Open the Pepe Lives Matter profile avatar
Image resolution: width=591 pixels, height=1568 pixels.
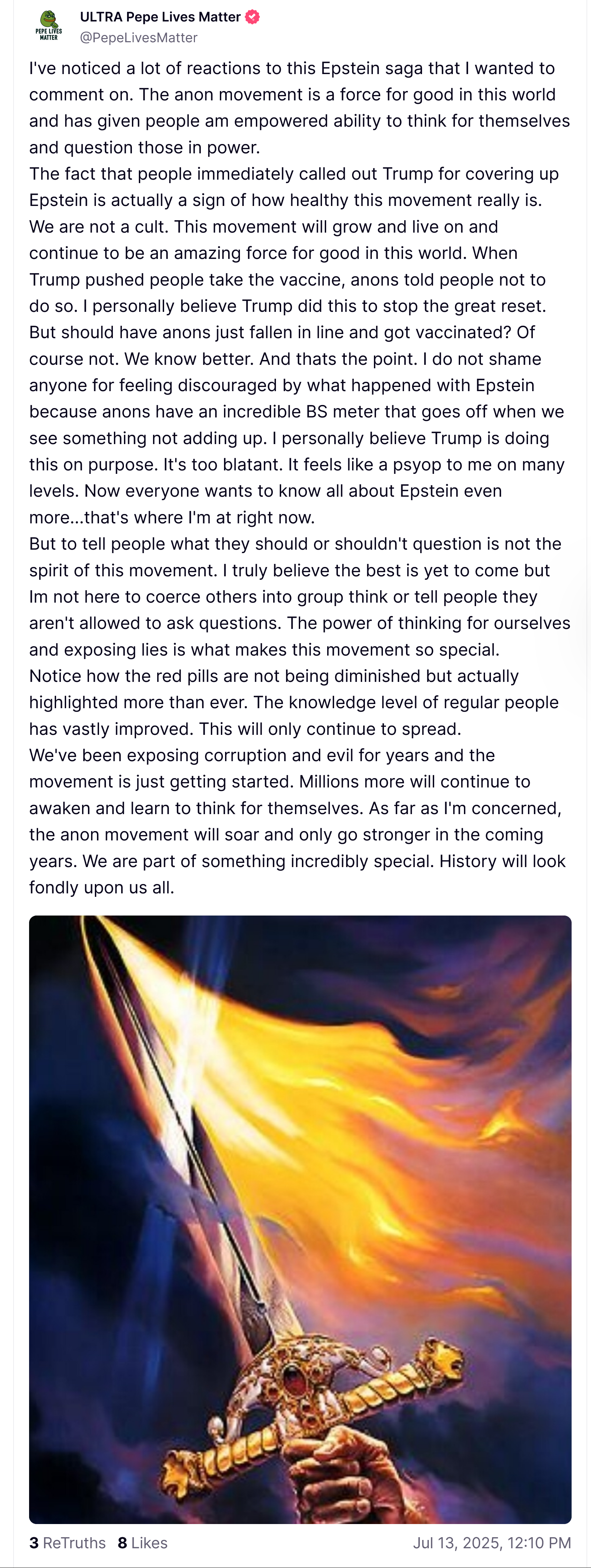pos(49,26)
